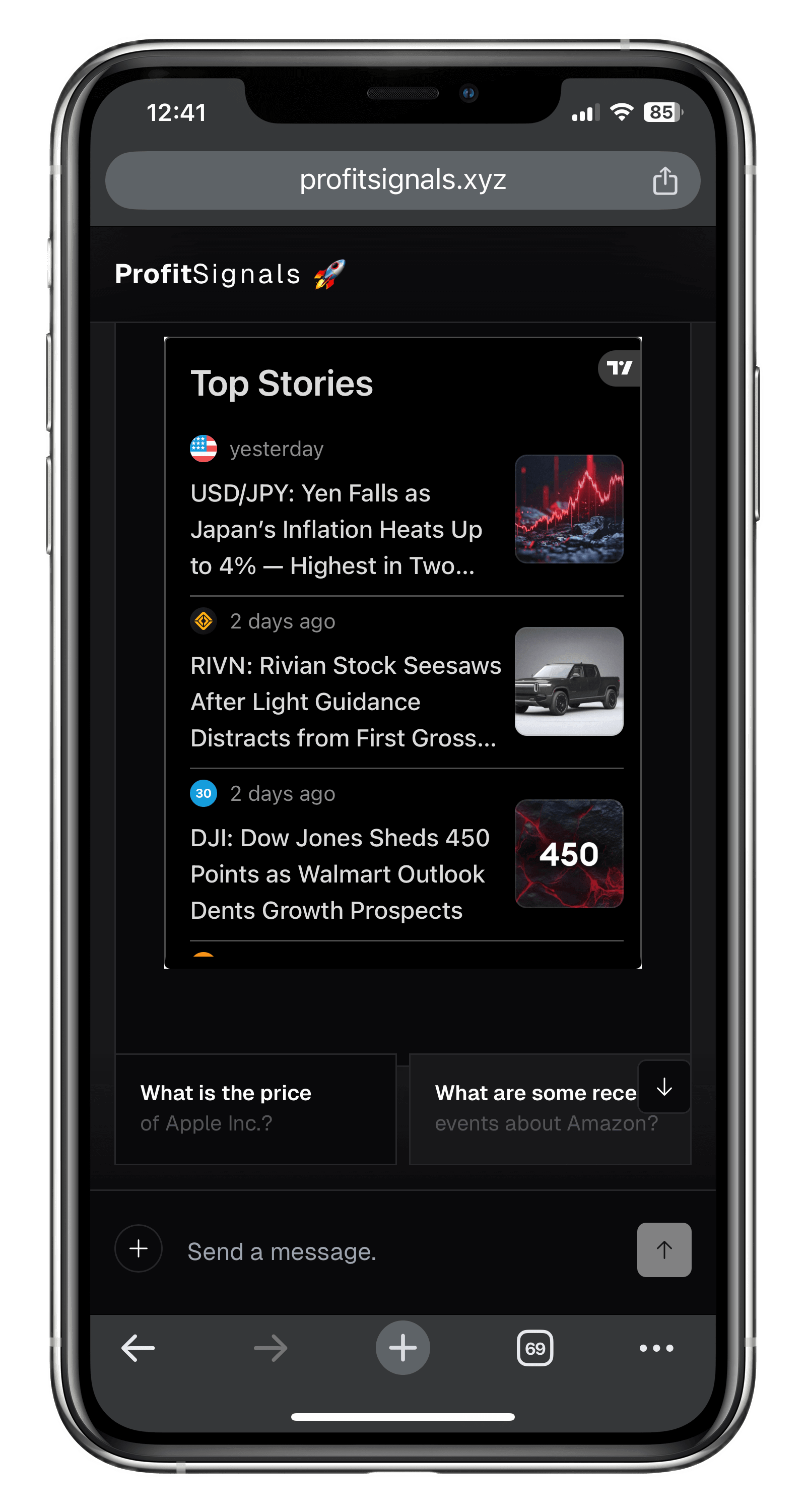Tap the scroll-down arrow button
This screenshot has width=806, height=1512.
coord(663,1087)
